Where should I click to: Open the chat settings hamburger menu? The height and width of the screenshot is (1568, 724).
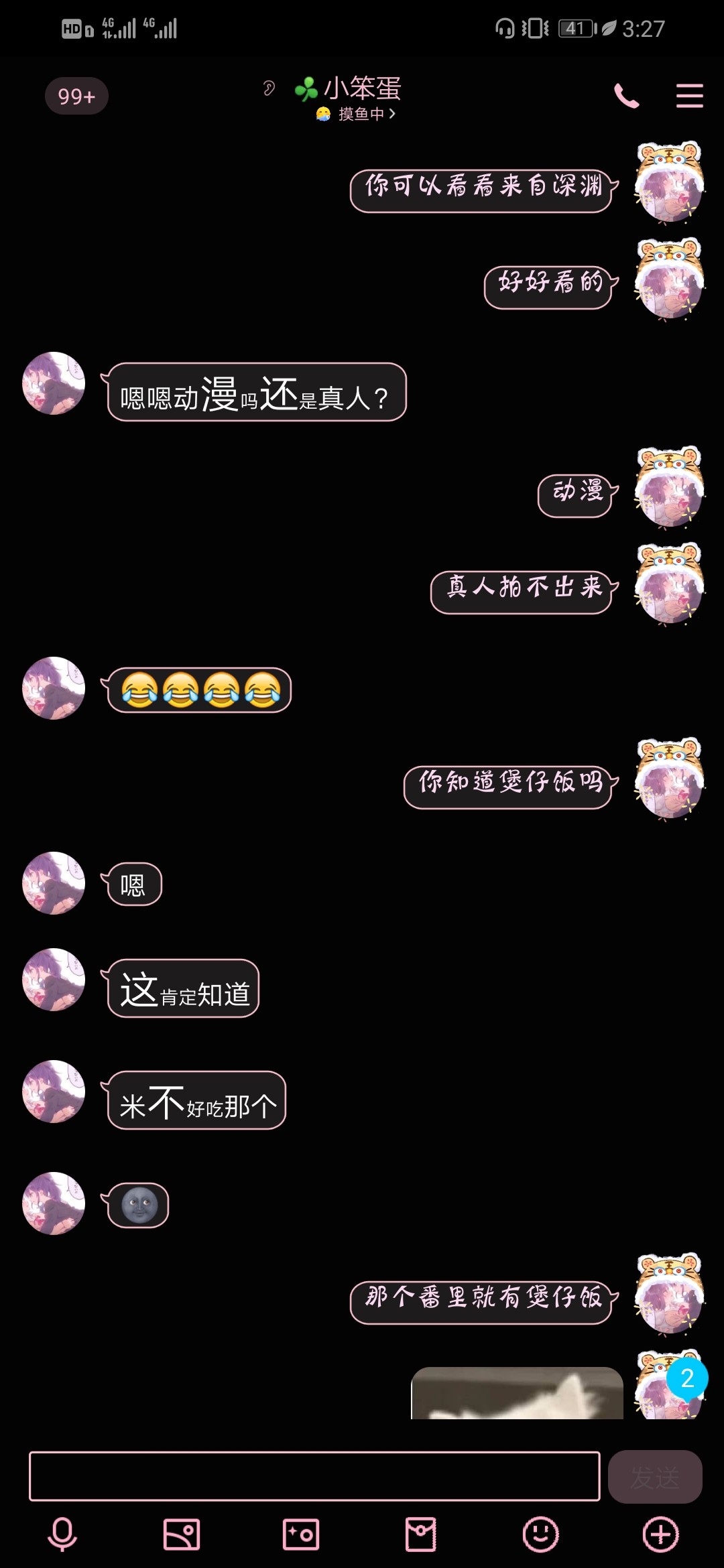(x=689, y=96)
